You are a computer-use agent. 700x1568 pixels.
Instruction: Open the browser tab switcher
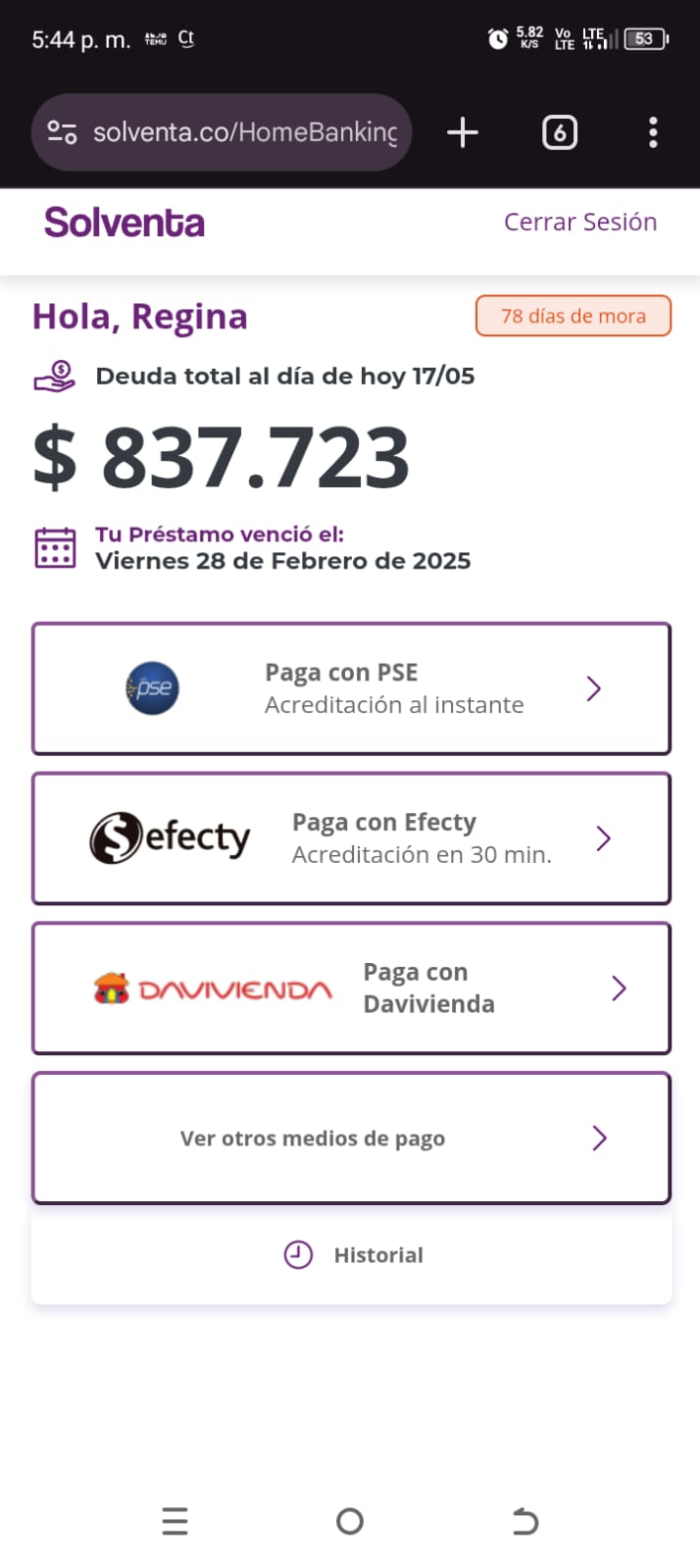560,132
